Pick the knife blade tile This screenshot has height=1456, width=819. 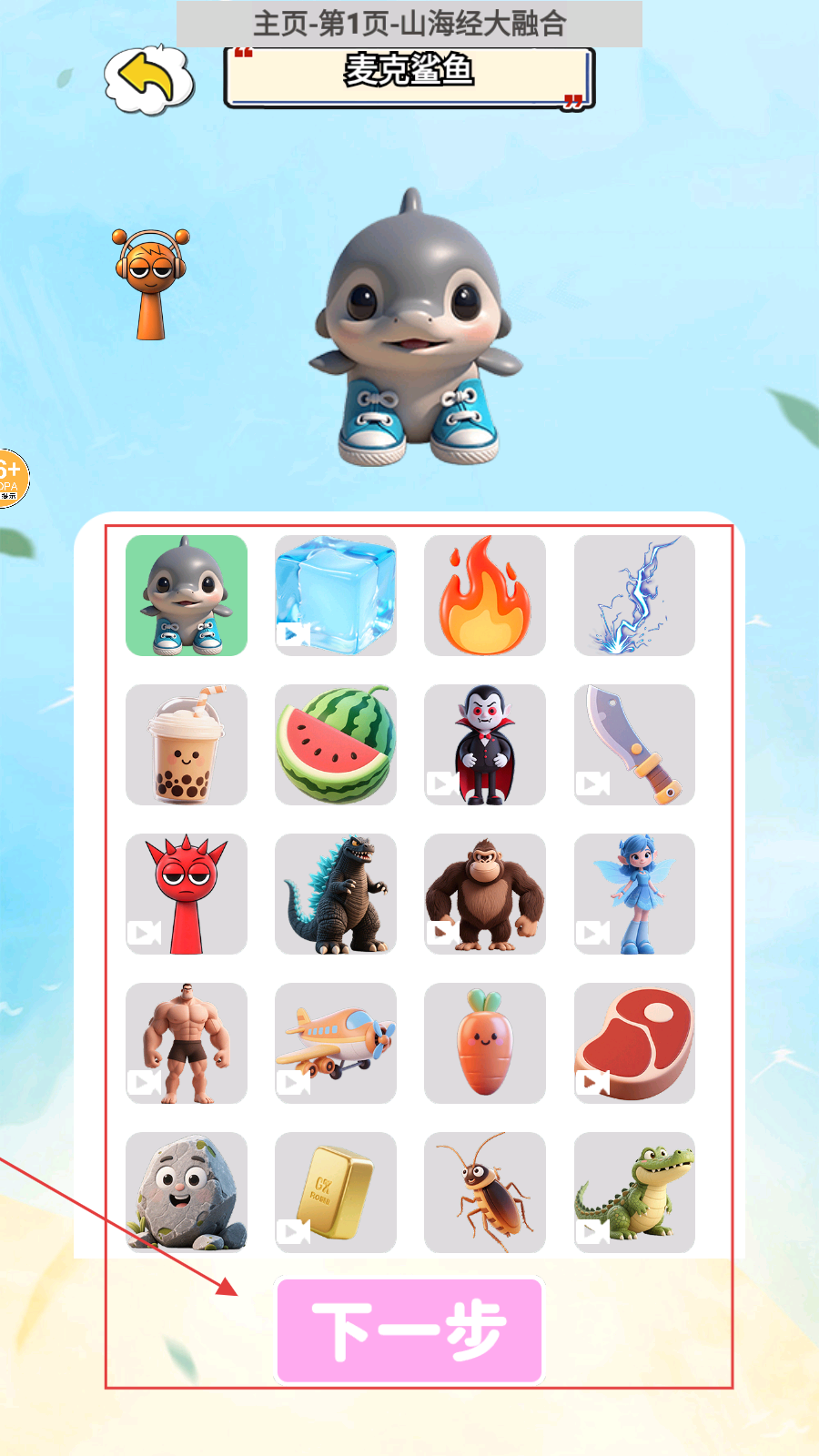click(634, 744)
